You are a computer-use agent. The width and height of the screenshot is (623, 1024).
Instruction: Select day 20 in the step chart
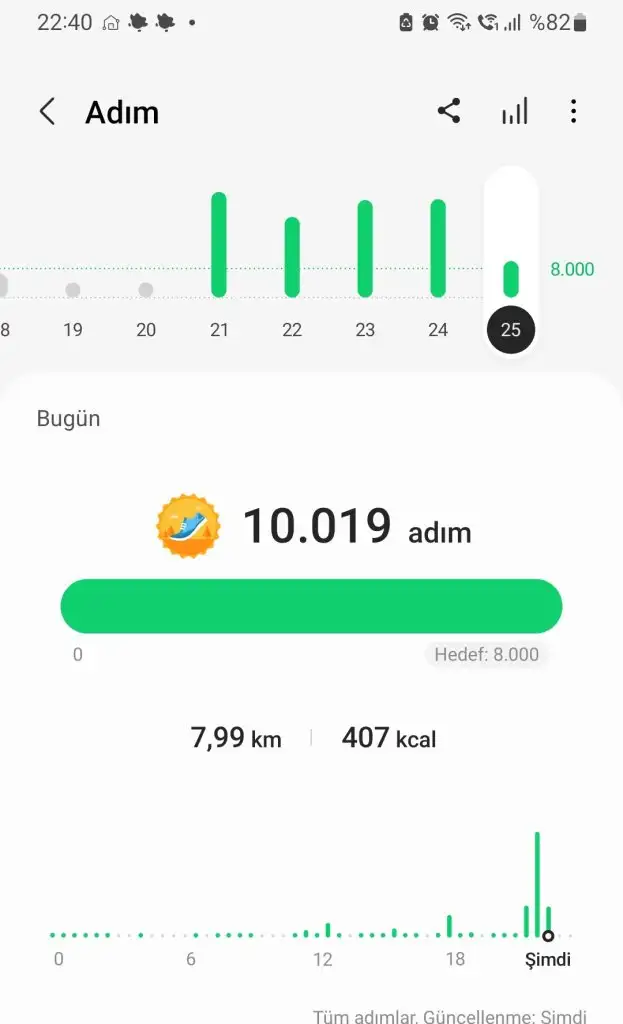click(x=146, y=290)
